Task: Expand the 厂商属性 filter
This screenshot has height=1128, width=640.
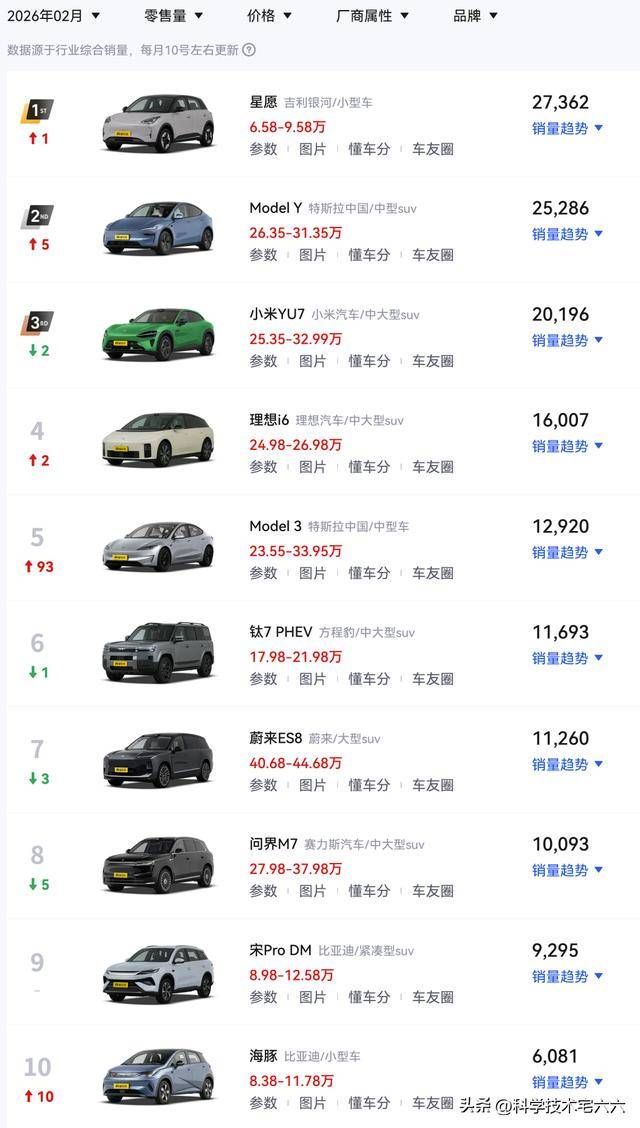Action: tap(372, 15)
